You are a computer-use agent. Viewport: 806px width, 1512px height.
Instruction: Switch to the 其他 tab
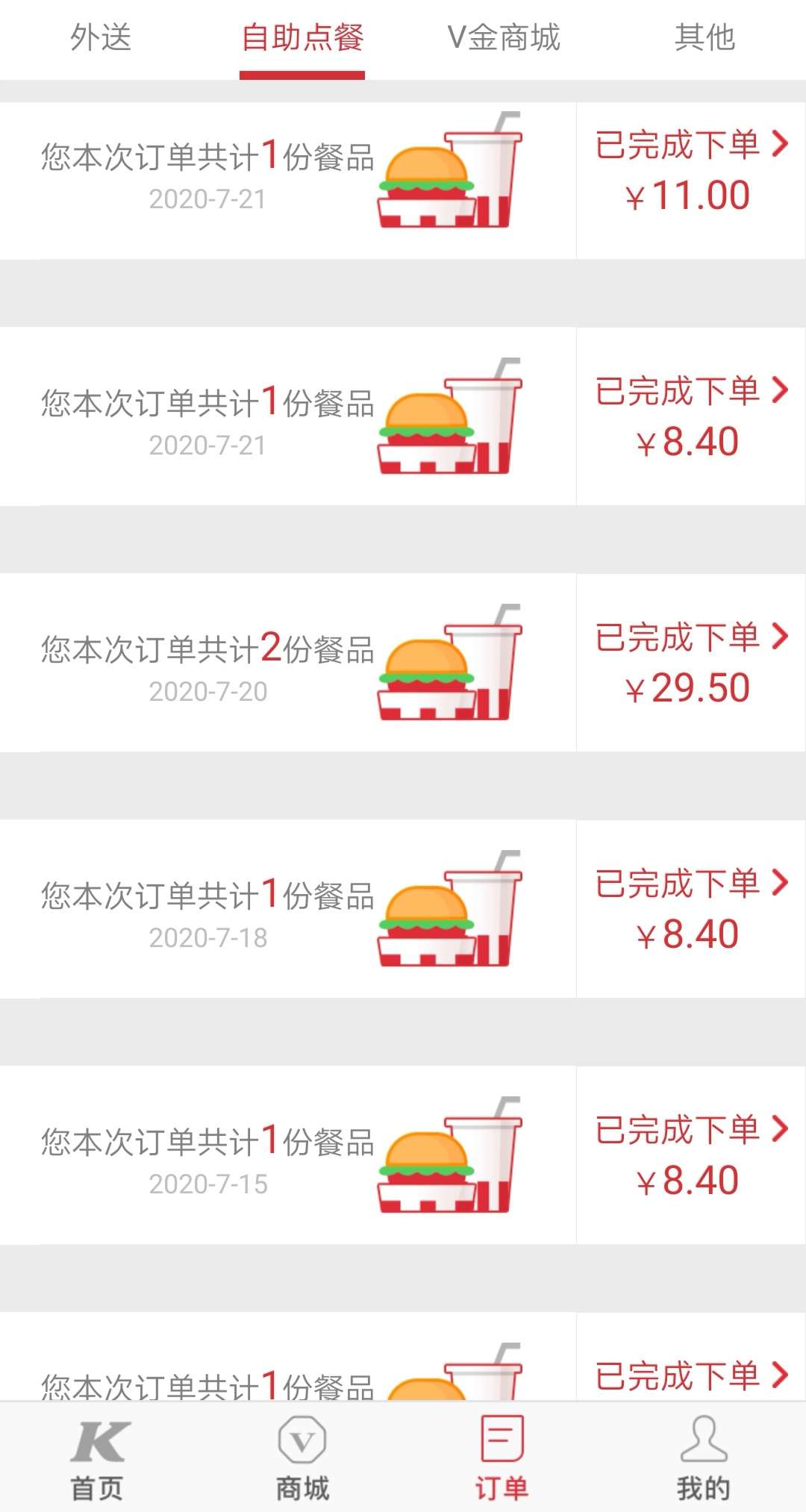pos(705,37)
